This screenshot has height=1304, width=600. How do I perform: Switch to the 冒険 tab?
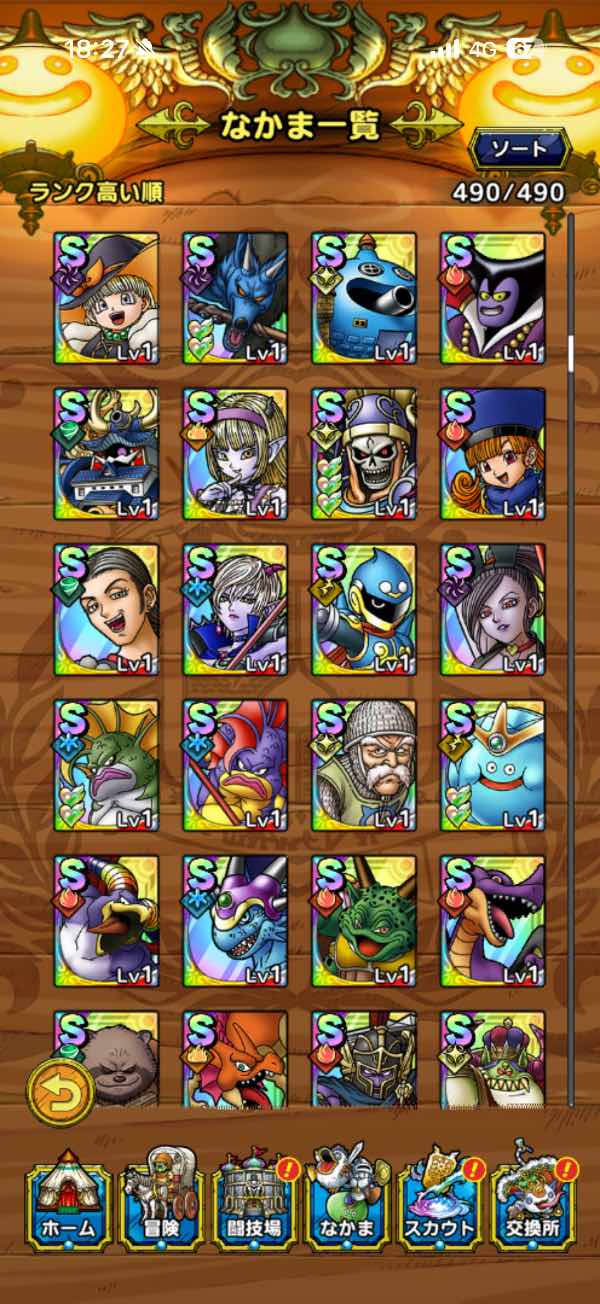coord(161,1196)
